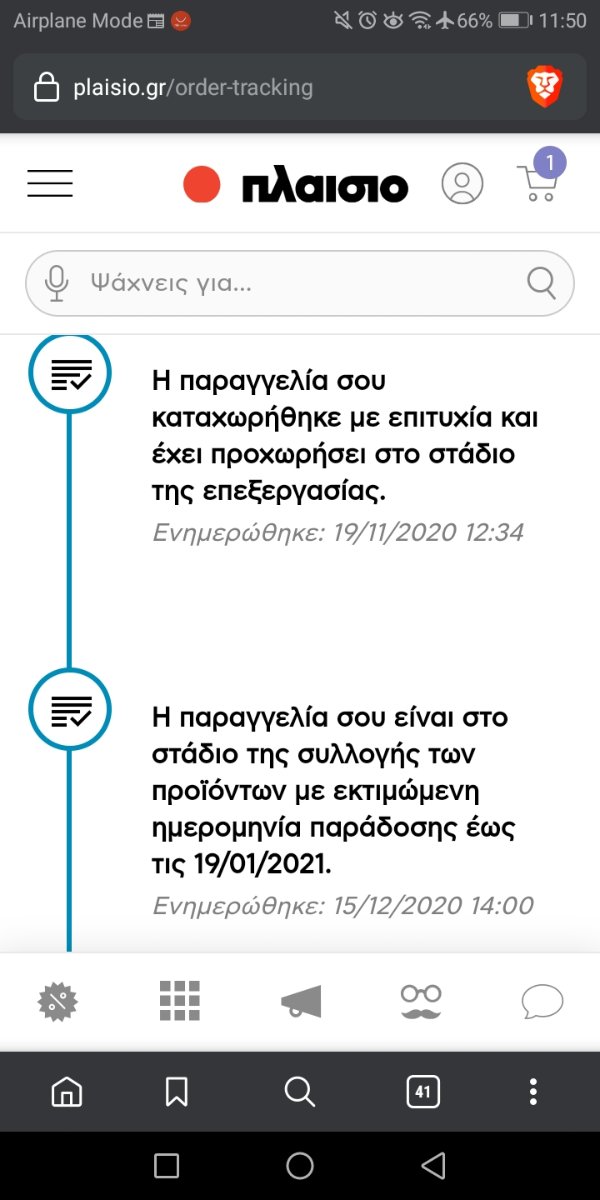Open the offers discount badge tab
Viewport: 600px width, 1200px height.
click(57, 1001)
